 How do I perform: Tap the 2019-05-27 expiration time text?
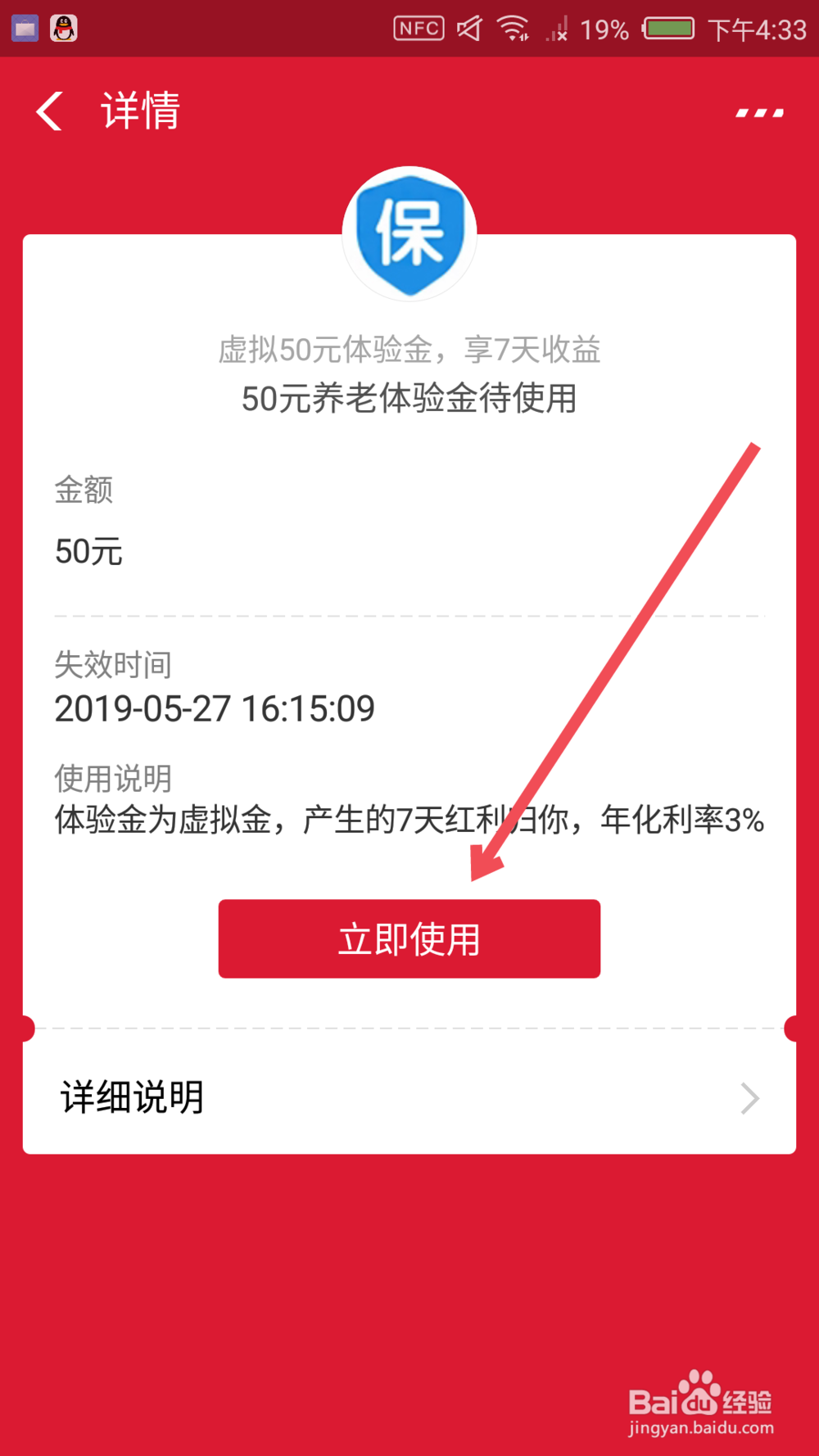(x=213, y=708)
